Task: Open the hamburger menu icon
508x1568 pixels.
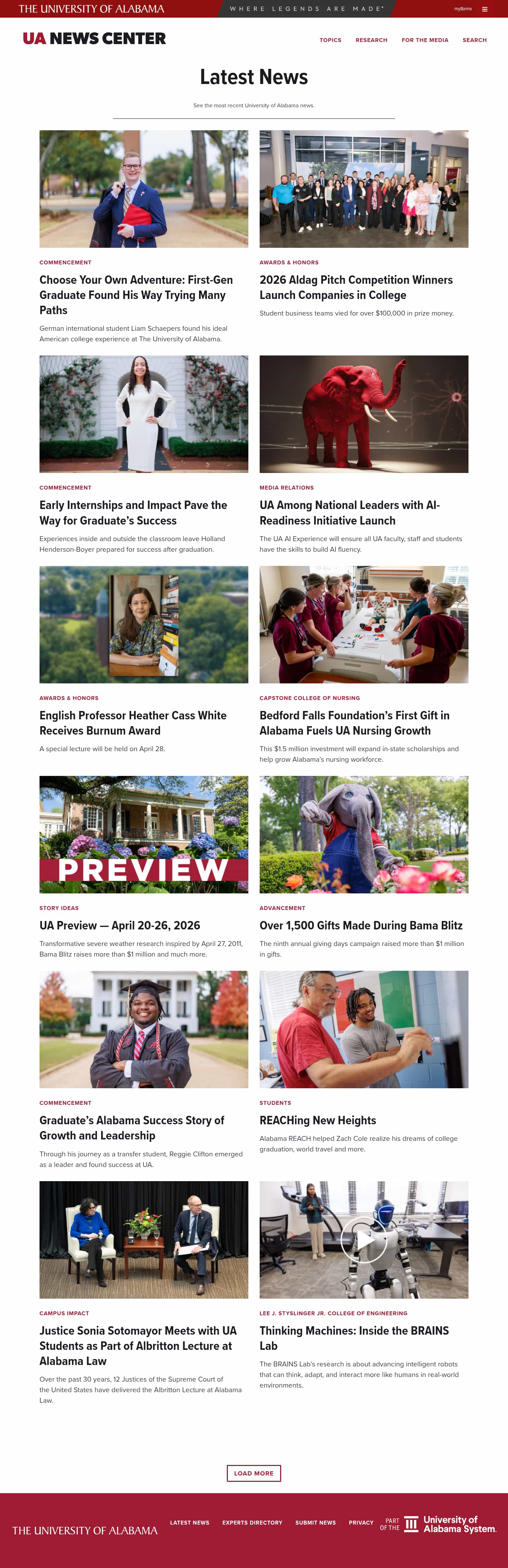Action: tap(484, 9)
